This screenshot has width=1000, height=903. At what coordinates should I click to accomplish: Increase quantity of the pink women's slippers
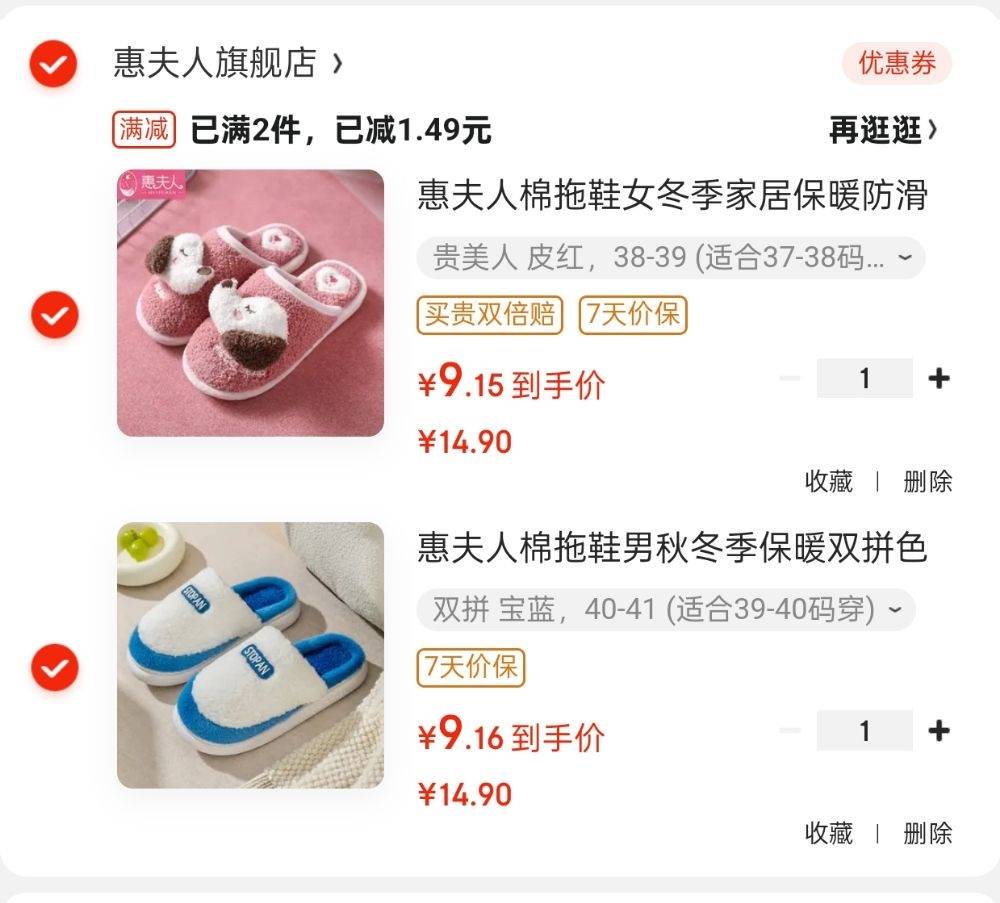click(x=938, y=379)
